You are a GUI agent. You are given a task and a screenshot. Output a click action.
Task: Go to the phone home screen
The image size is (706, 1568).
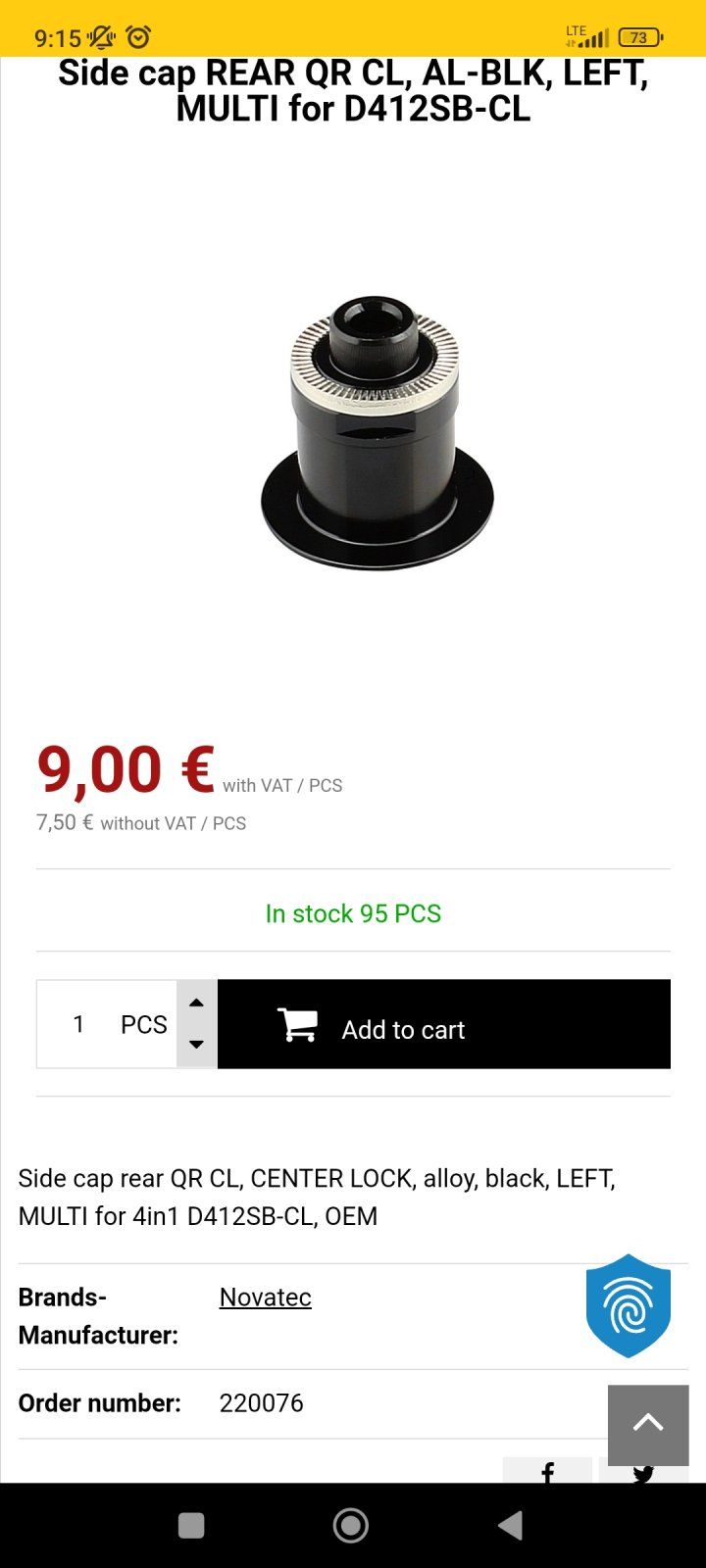[x=351, y=1525]
